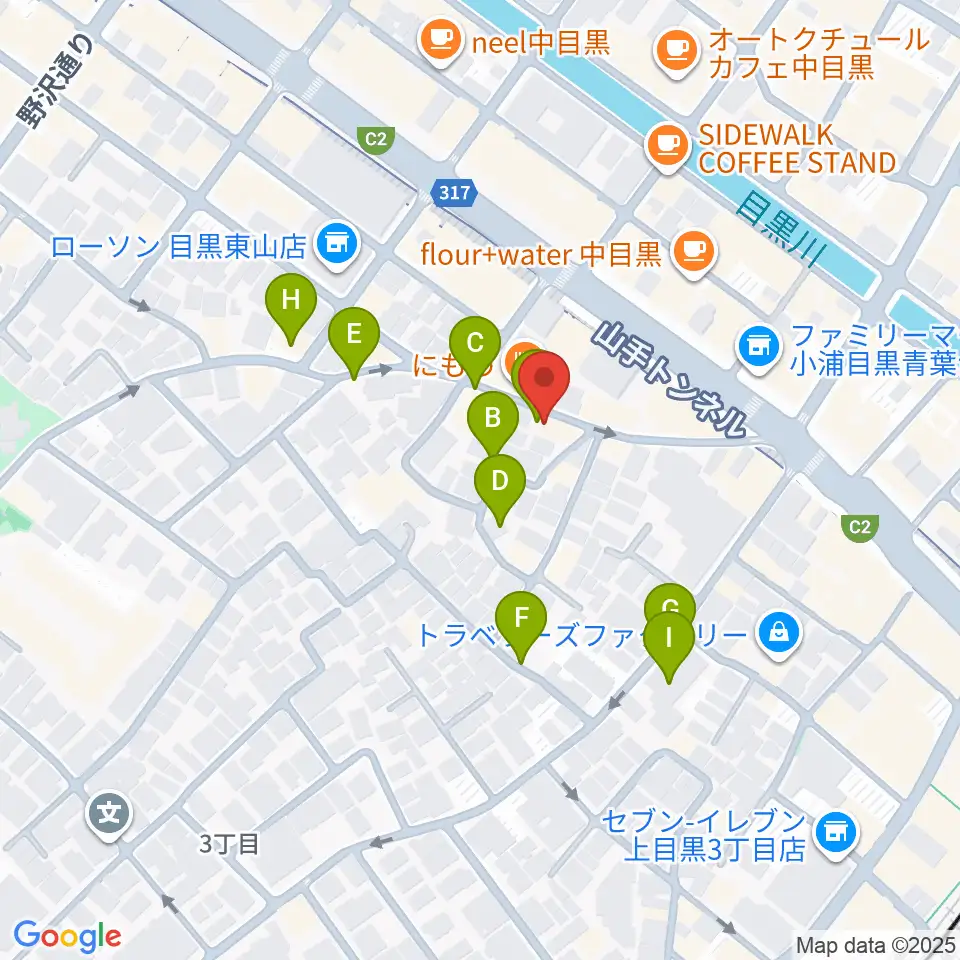
Task: Open the ファミリーマート store pin
Action: pyautogui.click(x=759, y=348)
